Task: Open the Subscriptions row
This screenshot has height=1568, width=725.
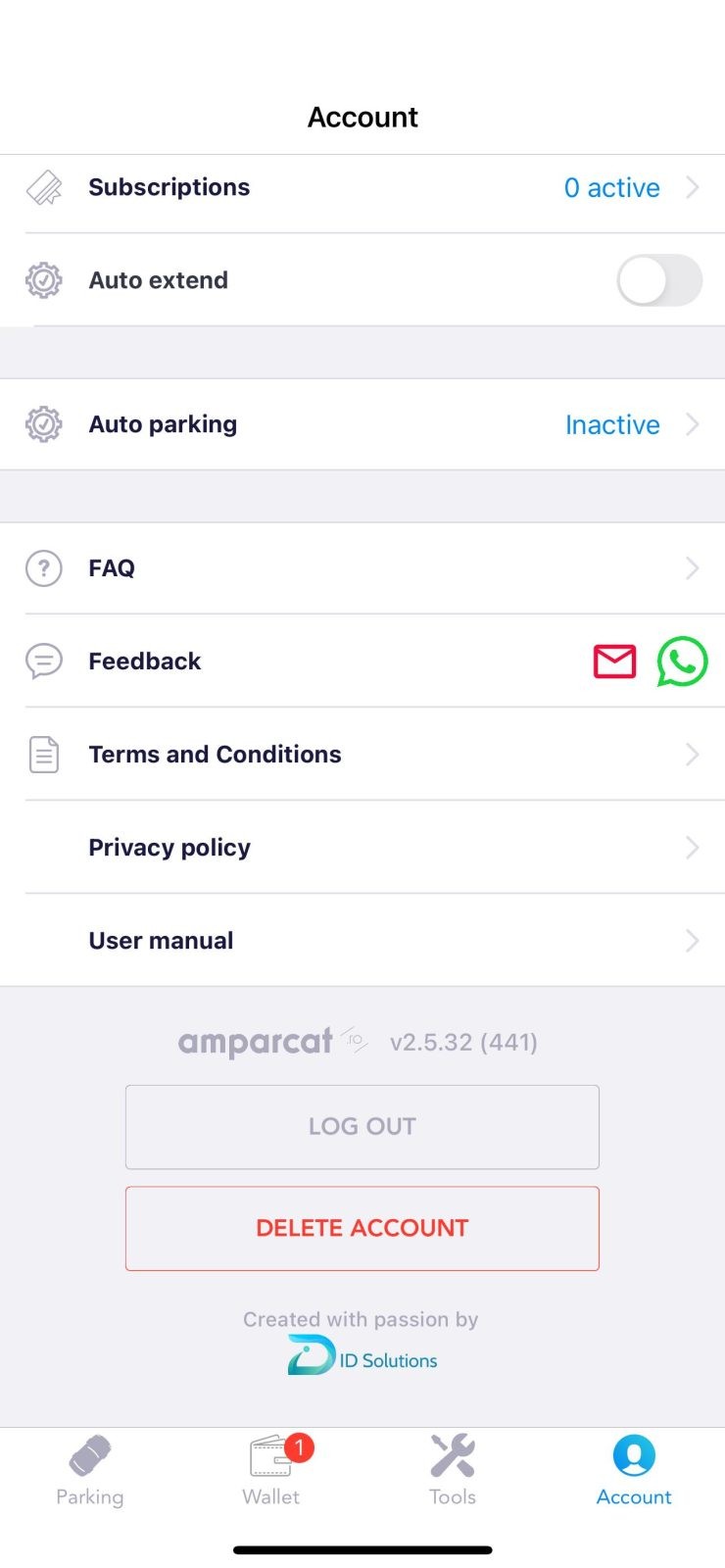Action: [x=362, y=187]
